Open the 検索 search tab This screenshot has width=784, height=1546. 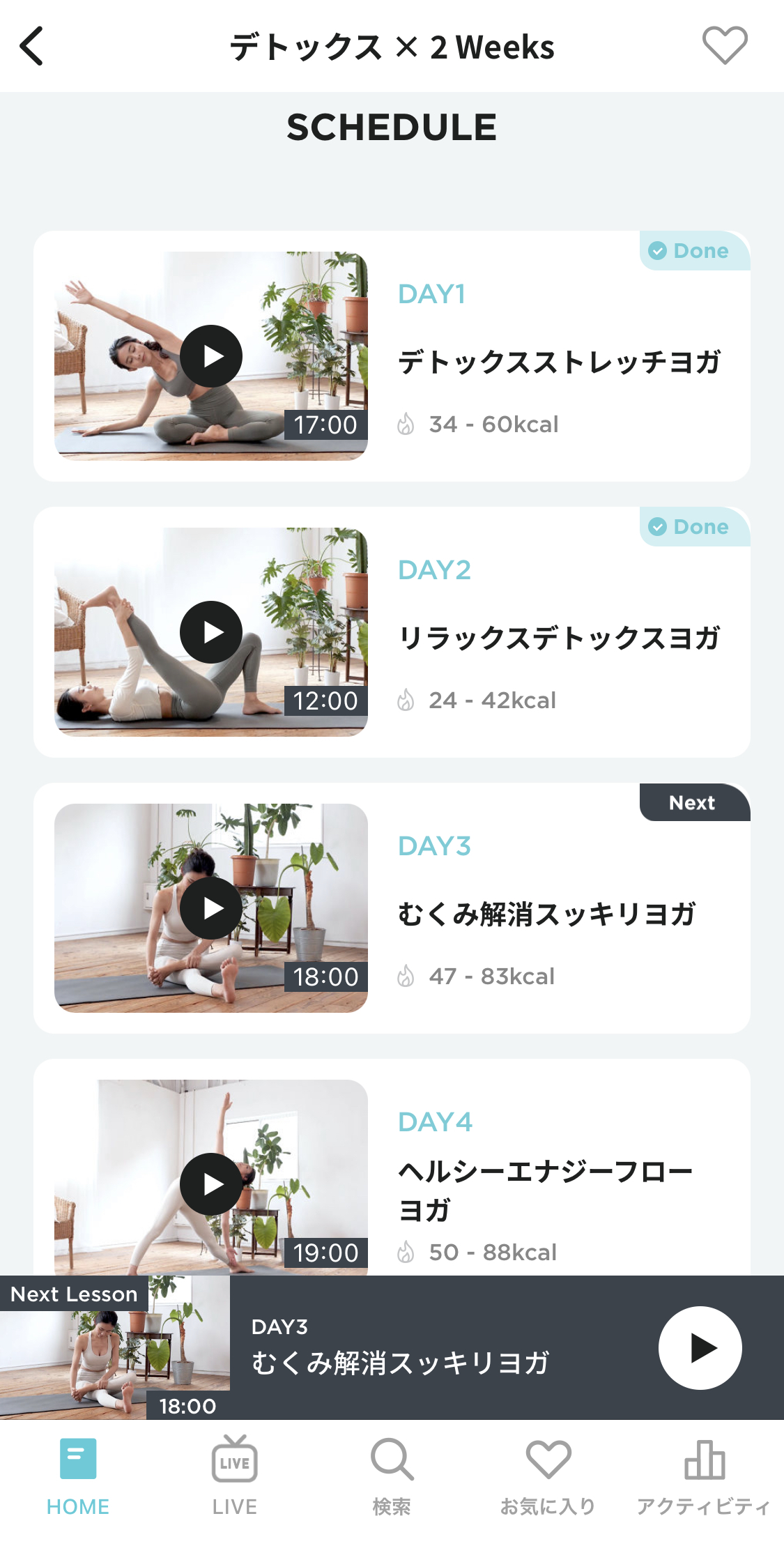click(x=392, y=1476)
